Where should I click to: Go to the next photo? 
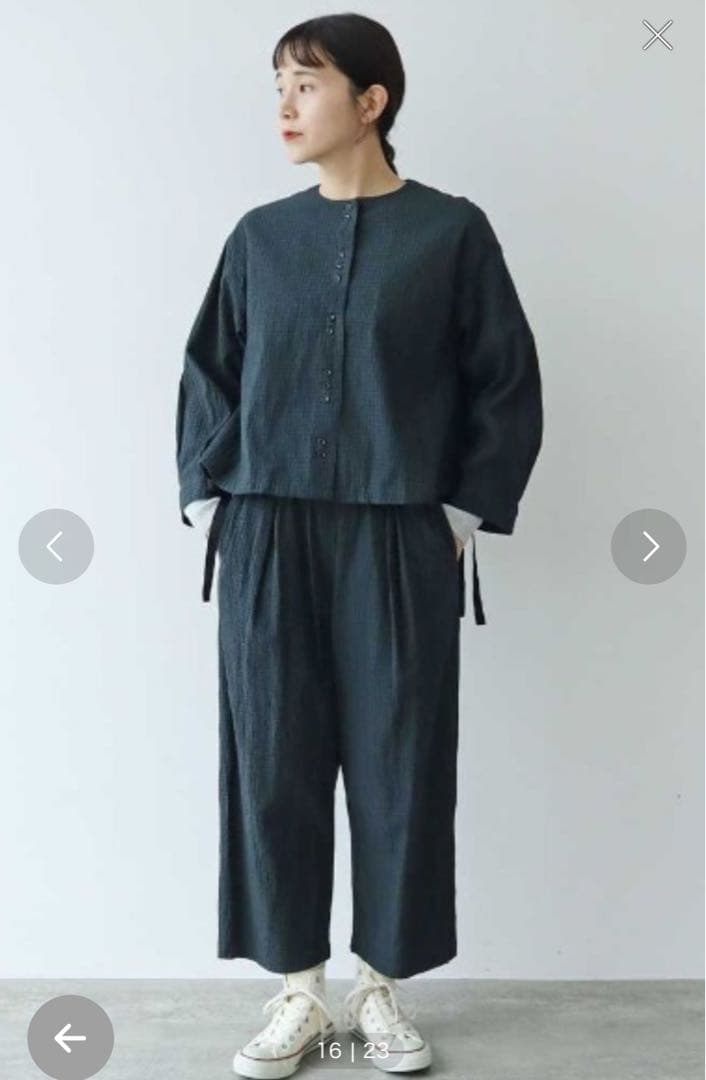point(649,546)
